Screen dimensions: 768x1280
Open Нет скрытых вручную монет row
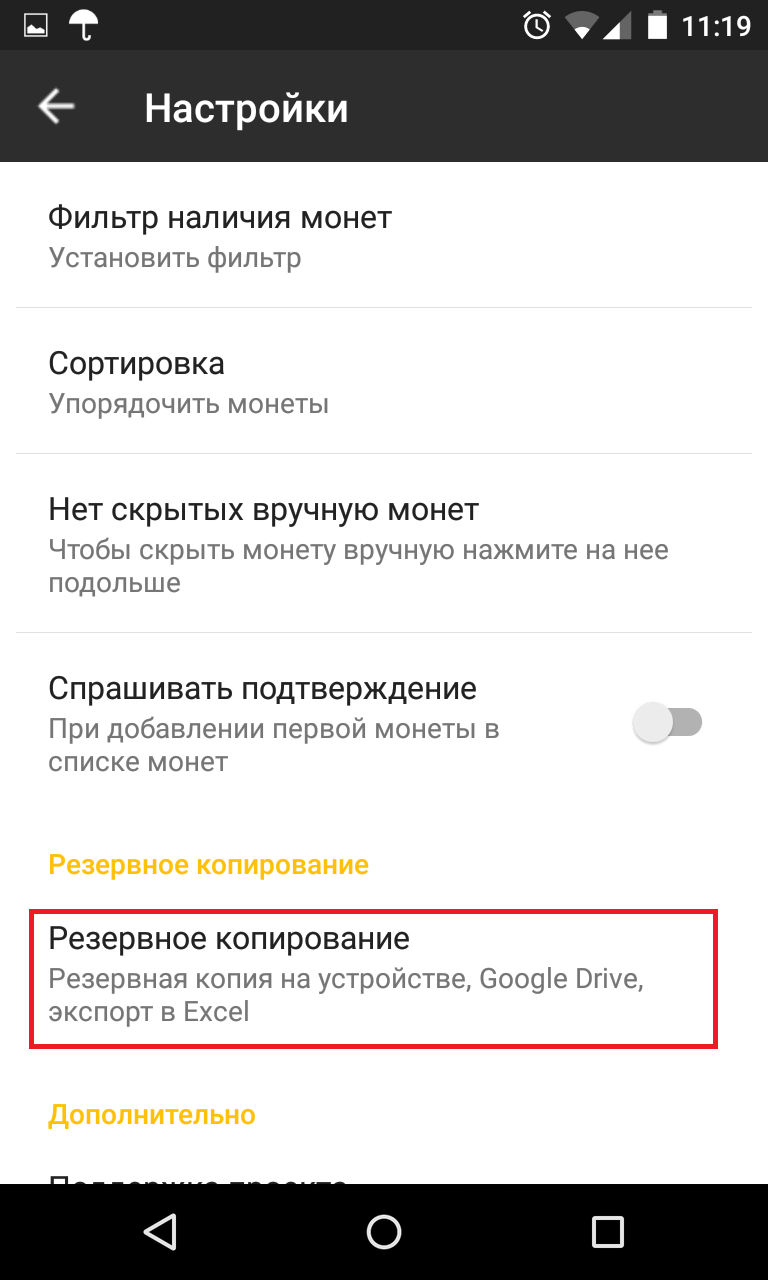384,543
